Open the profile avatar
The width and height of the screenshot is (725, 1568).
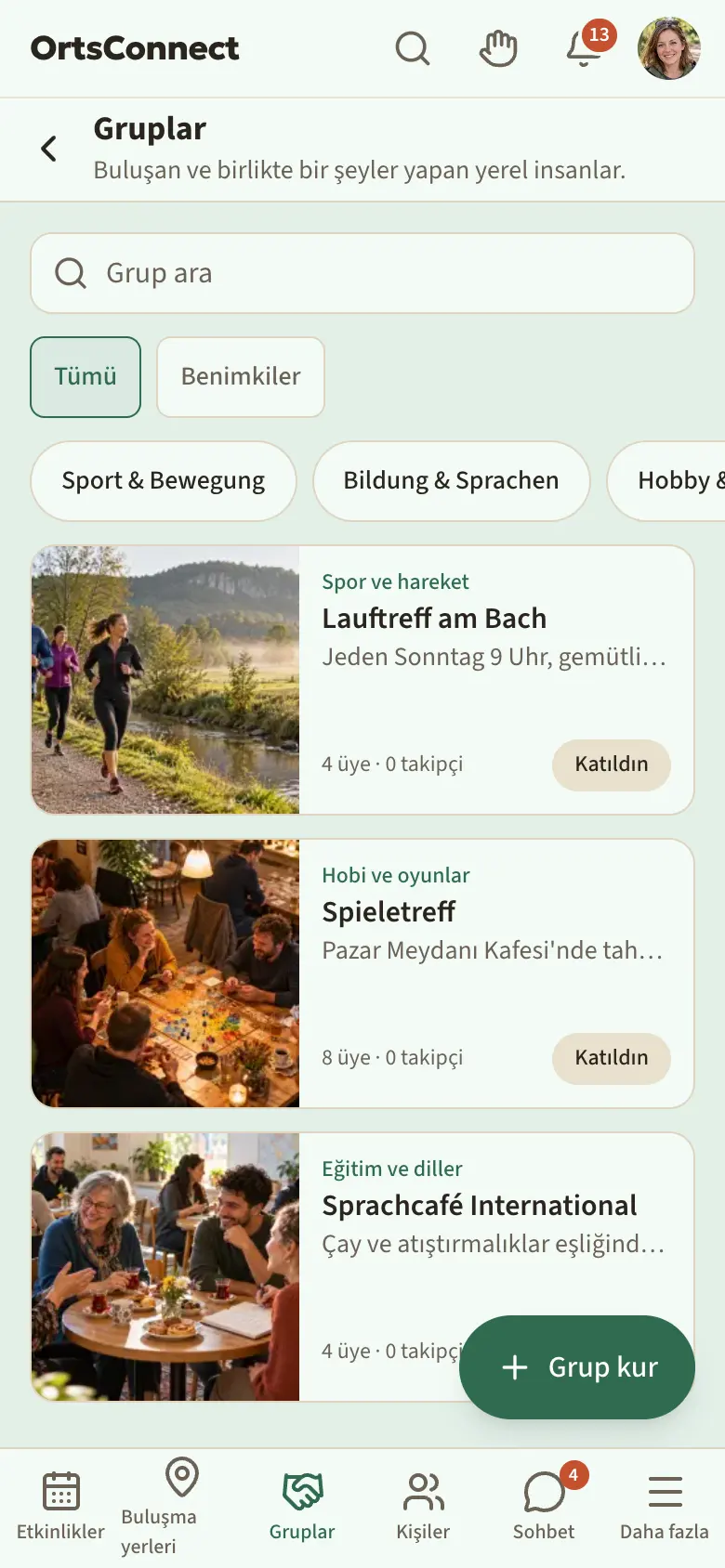[x=669, y=48]
